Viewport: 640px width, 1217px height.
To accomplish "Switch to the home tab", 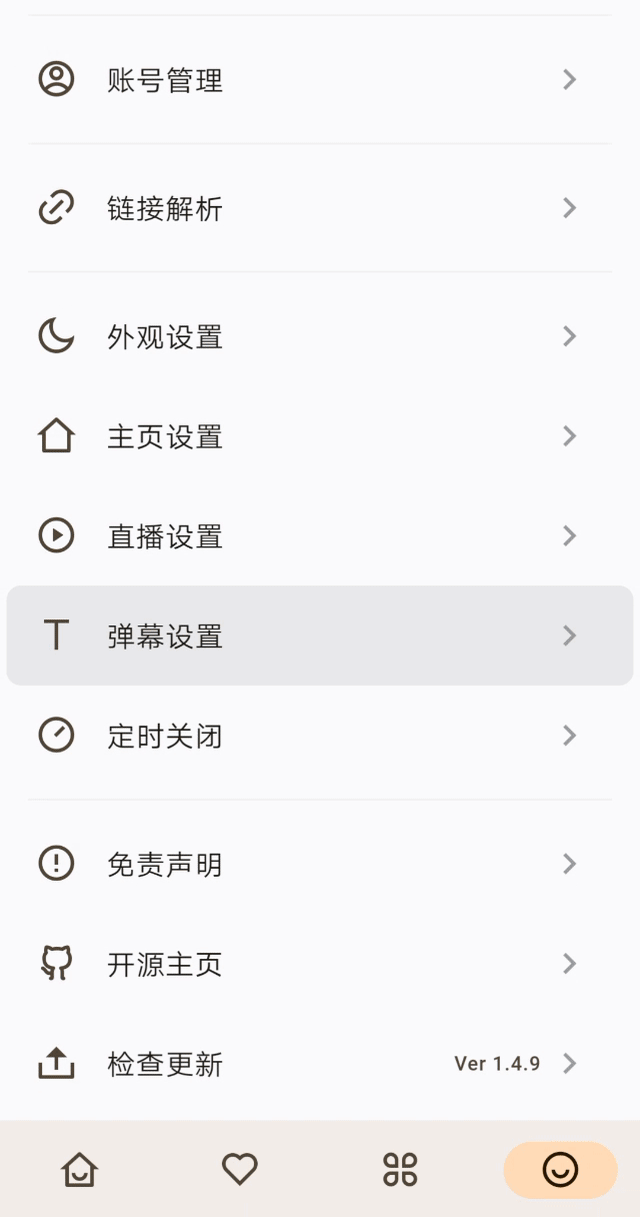I will click(80, 1169).
